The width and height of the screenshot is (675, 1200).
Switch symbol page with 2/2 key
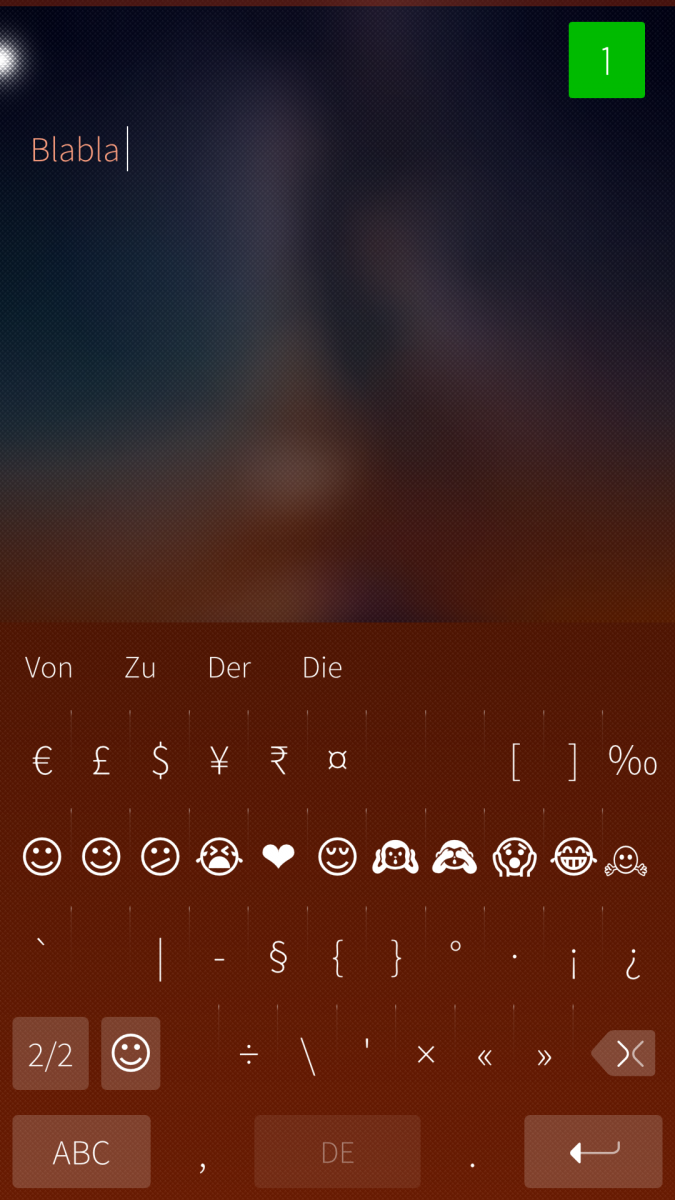tap(50, 1054)
